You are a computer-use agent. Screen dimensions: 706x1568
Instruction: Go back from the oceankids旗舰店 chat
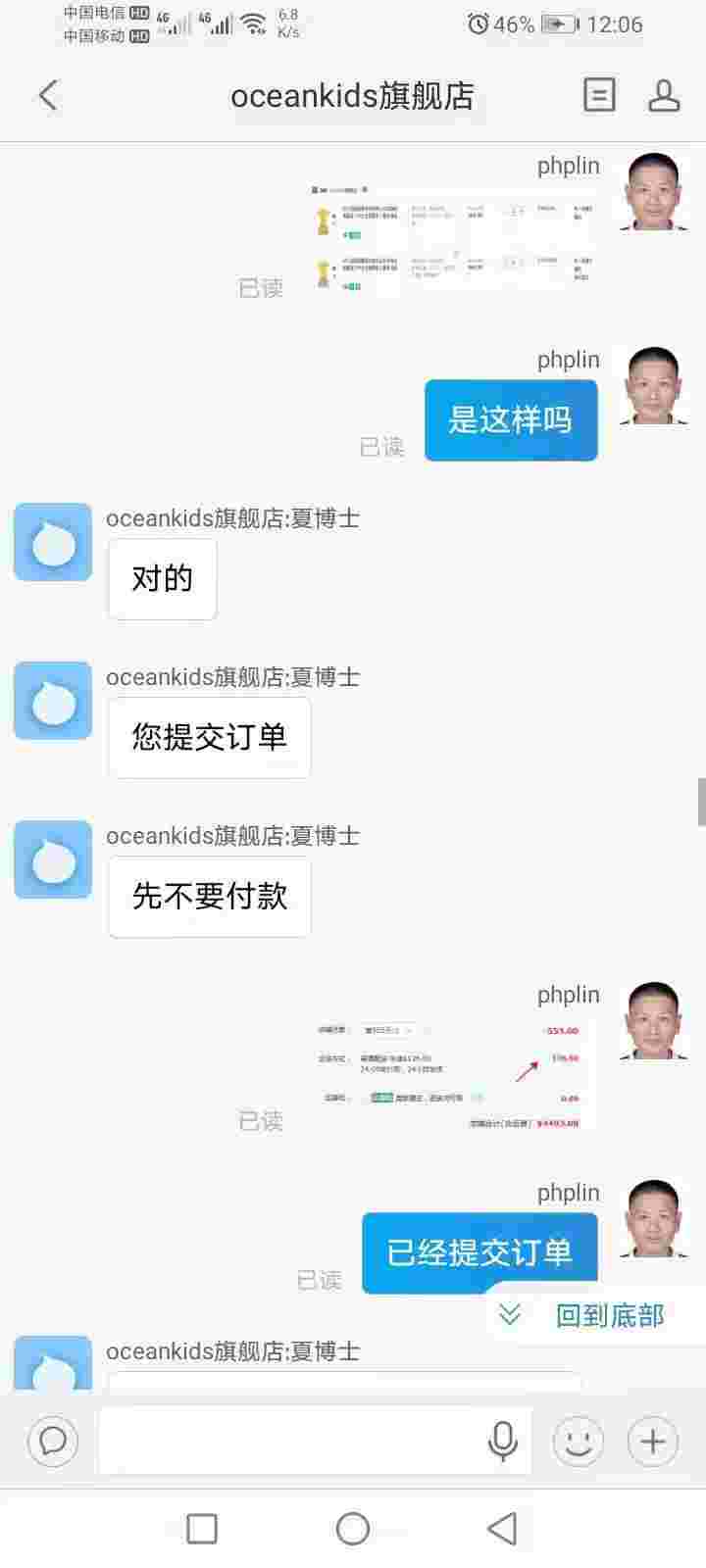[48, 95]
